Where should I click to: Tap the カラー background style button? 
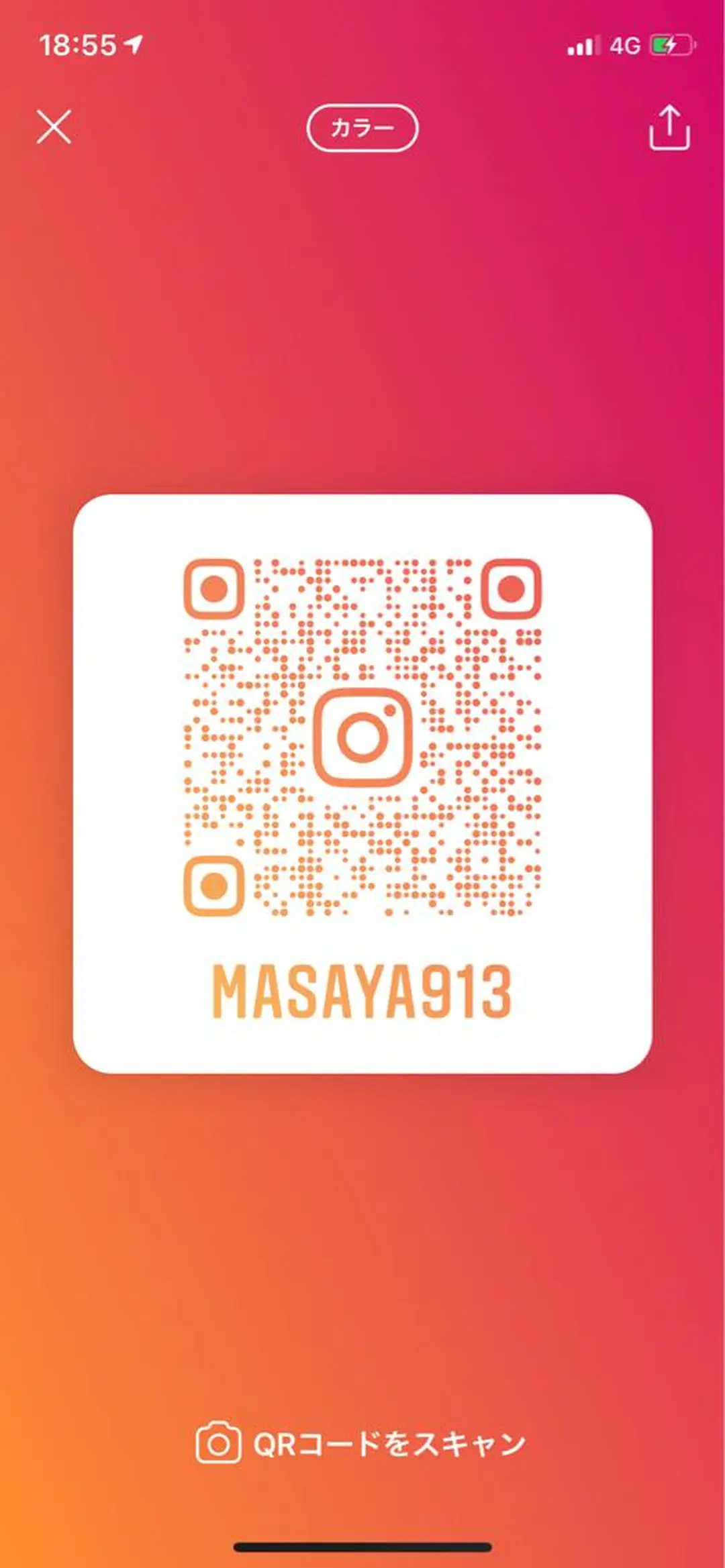(362, 127)
